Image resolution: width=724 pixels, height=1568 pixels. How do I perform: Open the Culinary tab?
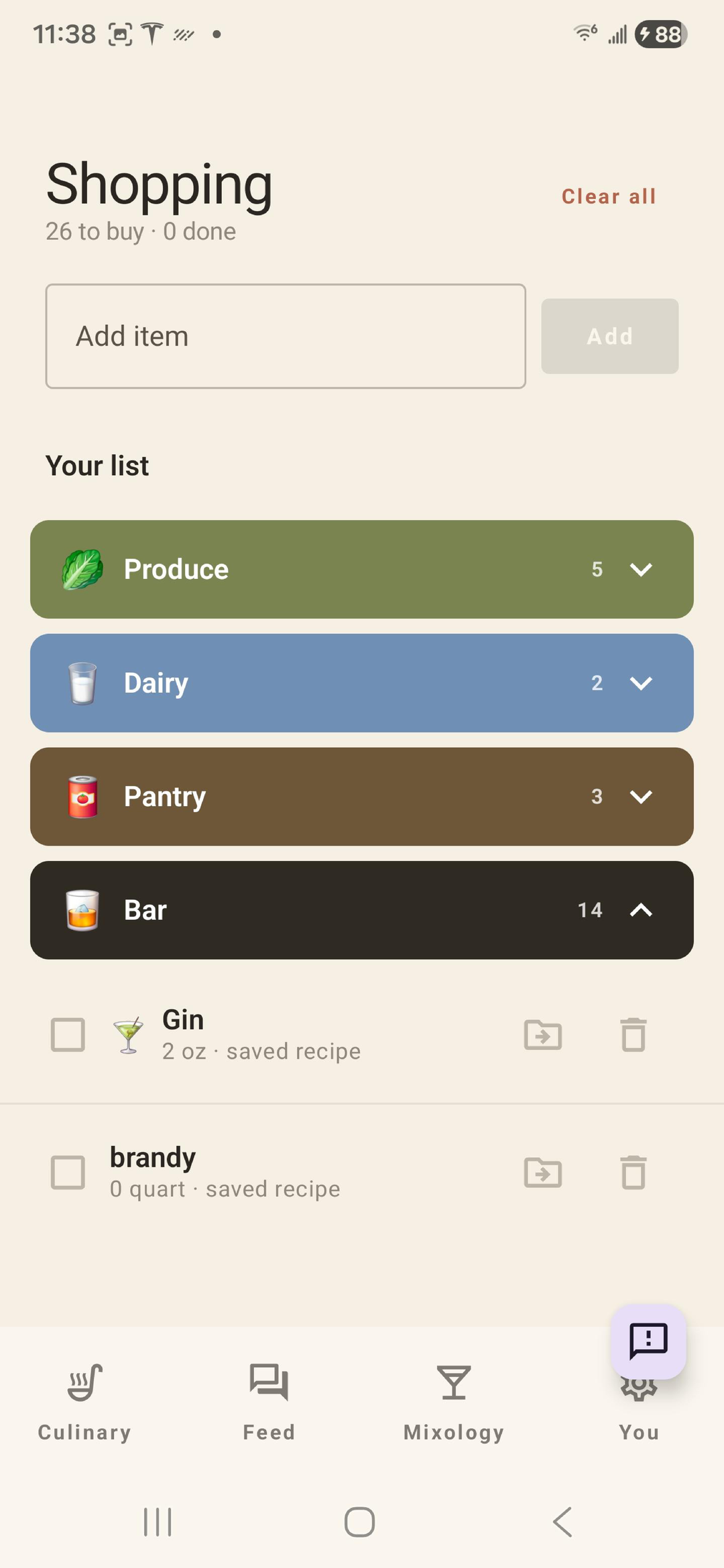[83, 1407]
